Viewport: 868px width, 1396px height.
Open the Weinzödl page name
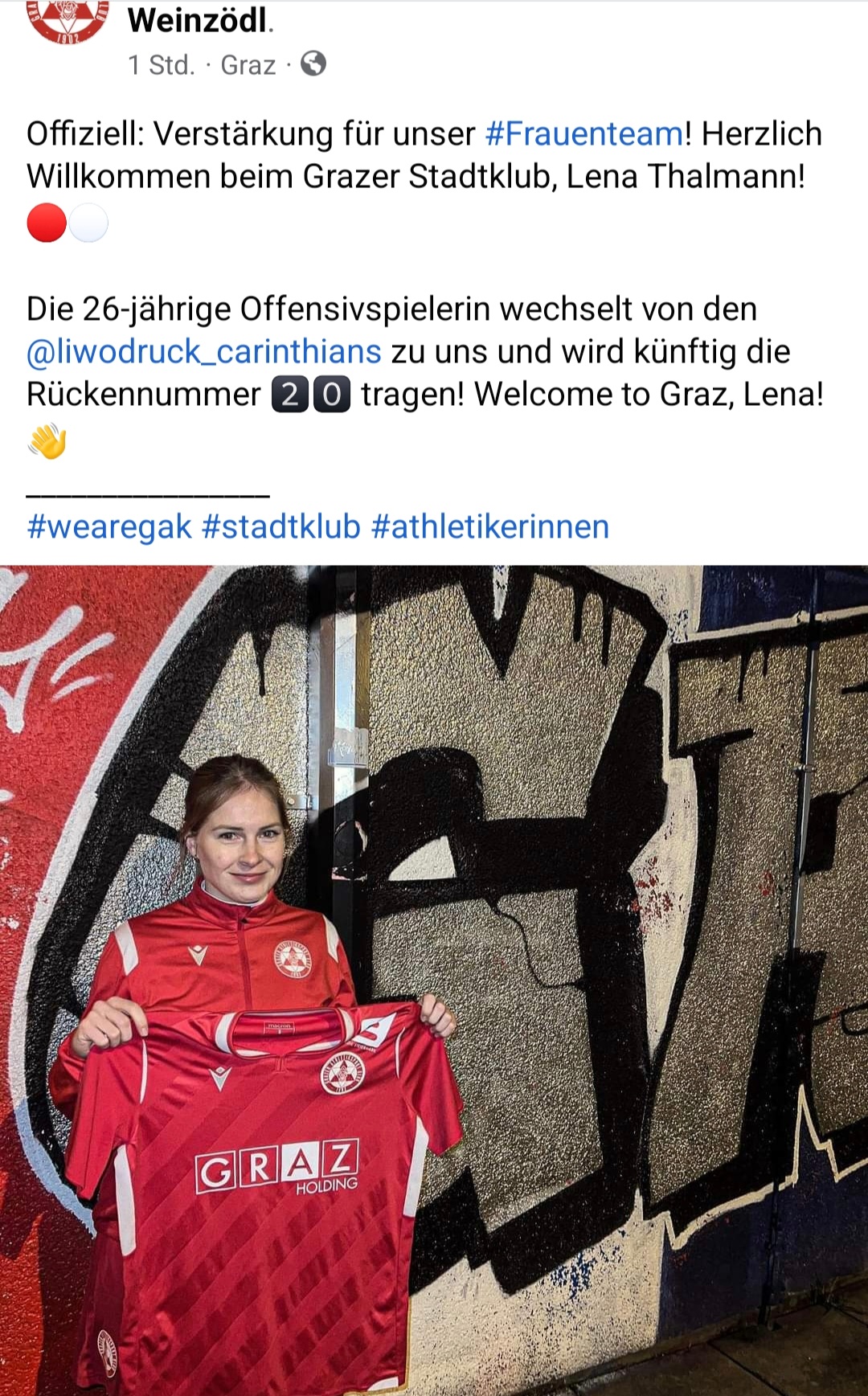(200, 20)
